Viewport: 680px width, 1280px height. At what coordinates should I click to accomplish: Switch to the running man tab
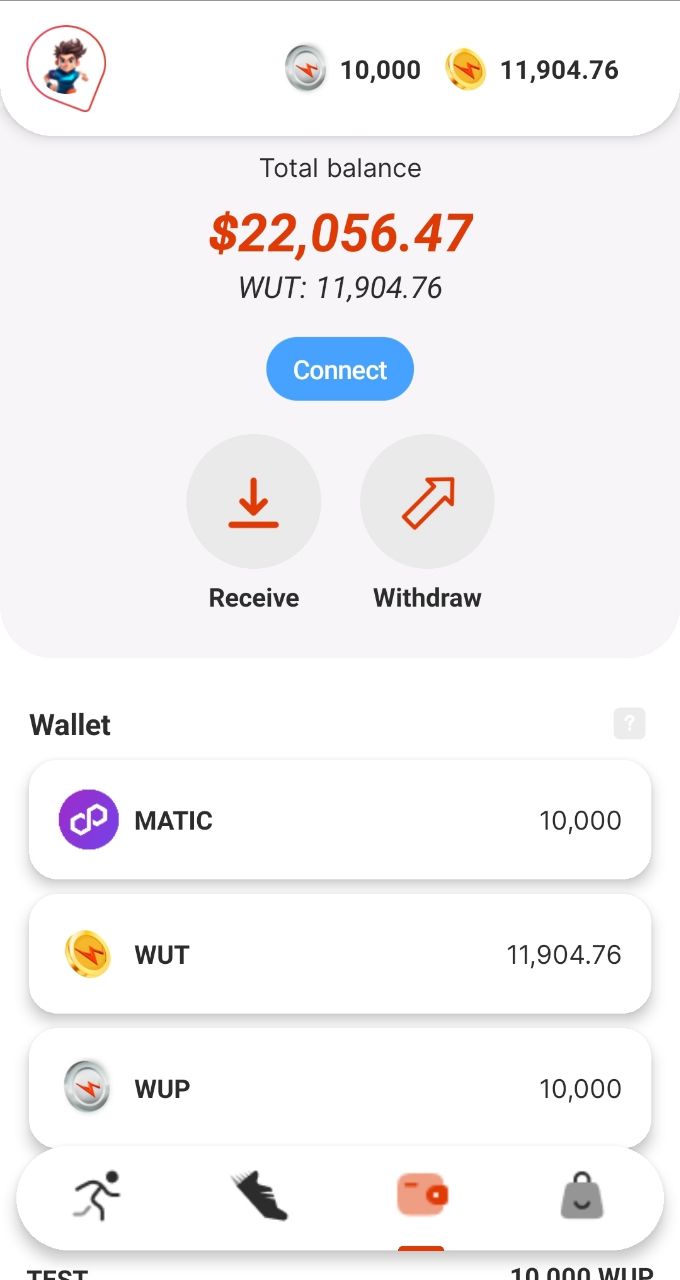point(97,1195)
